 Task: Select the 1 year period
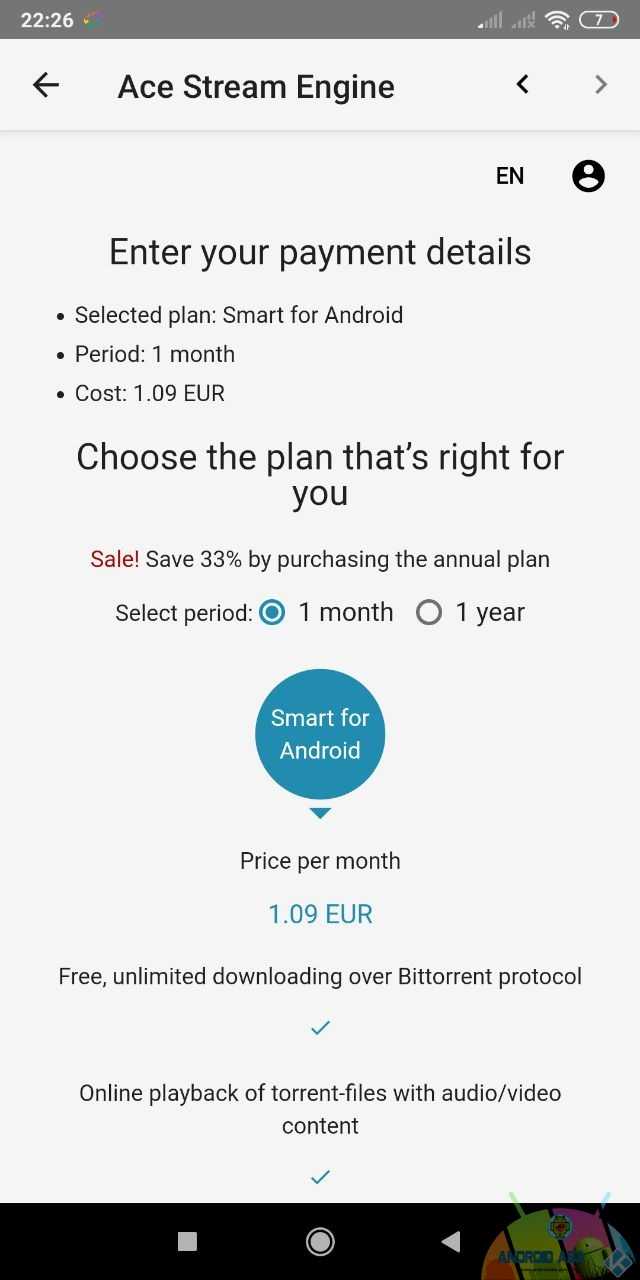click(x=471, y=613)
